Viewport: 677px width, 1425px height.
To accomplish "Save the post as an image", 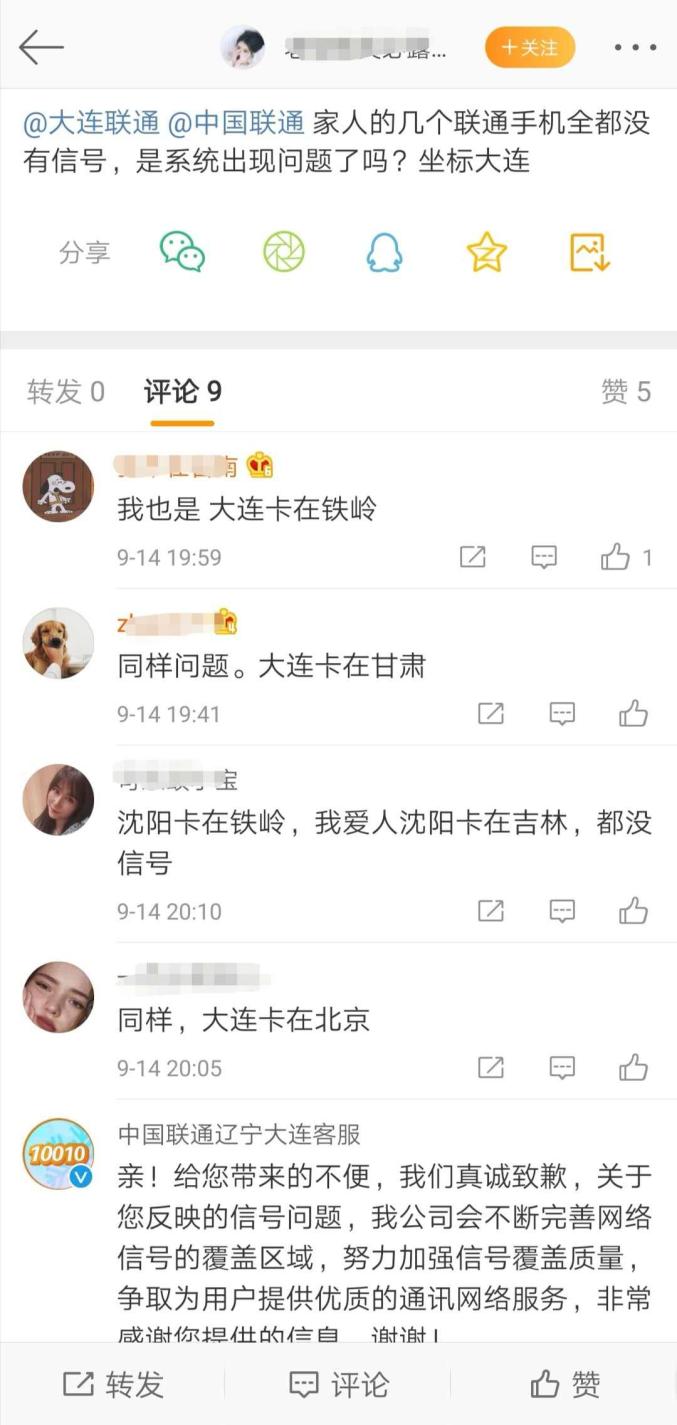I will click(x=589, y=252).
